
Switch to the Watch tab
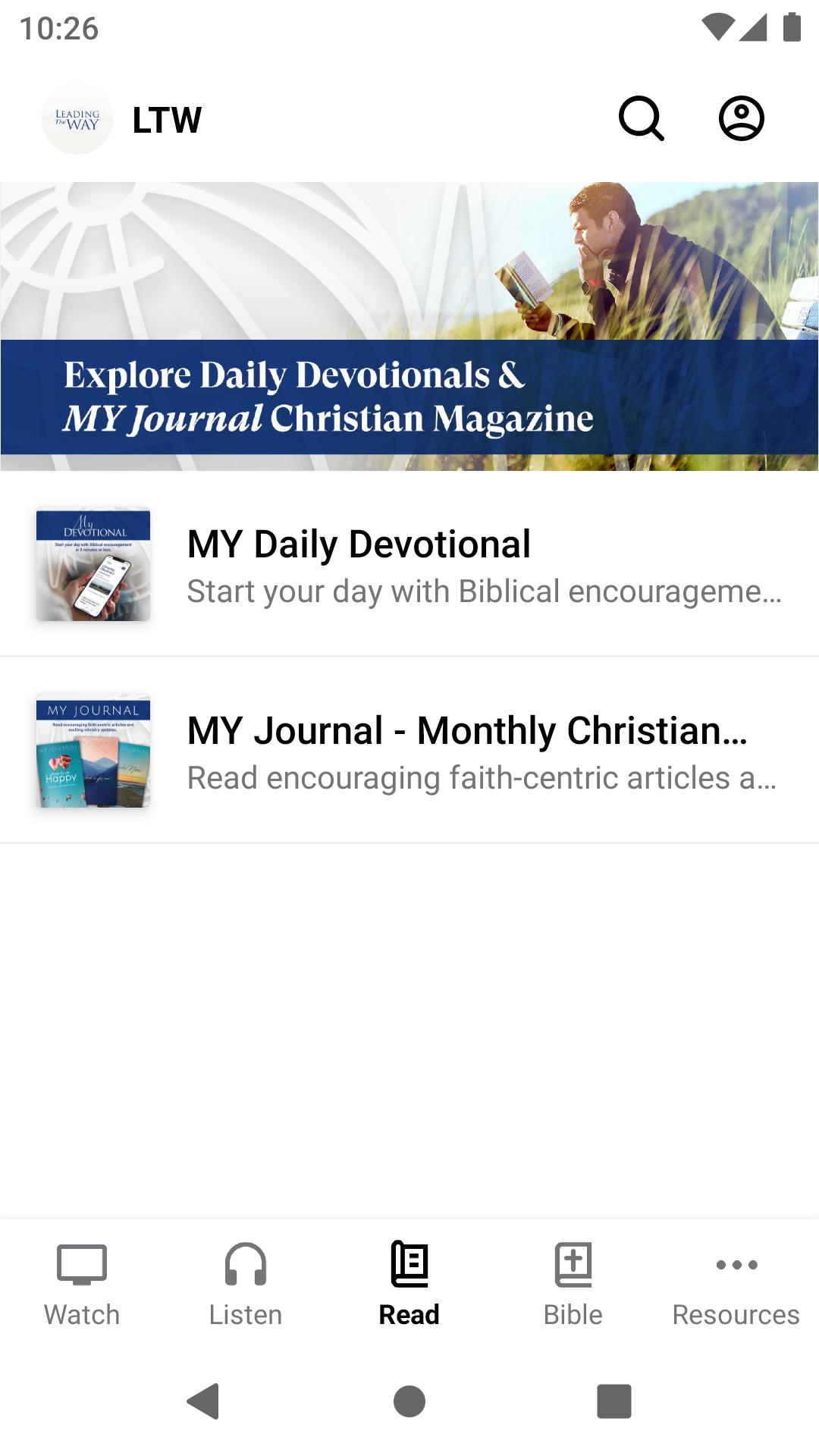tap(82, 1283)
